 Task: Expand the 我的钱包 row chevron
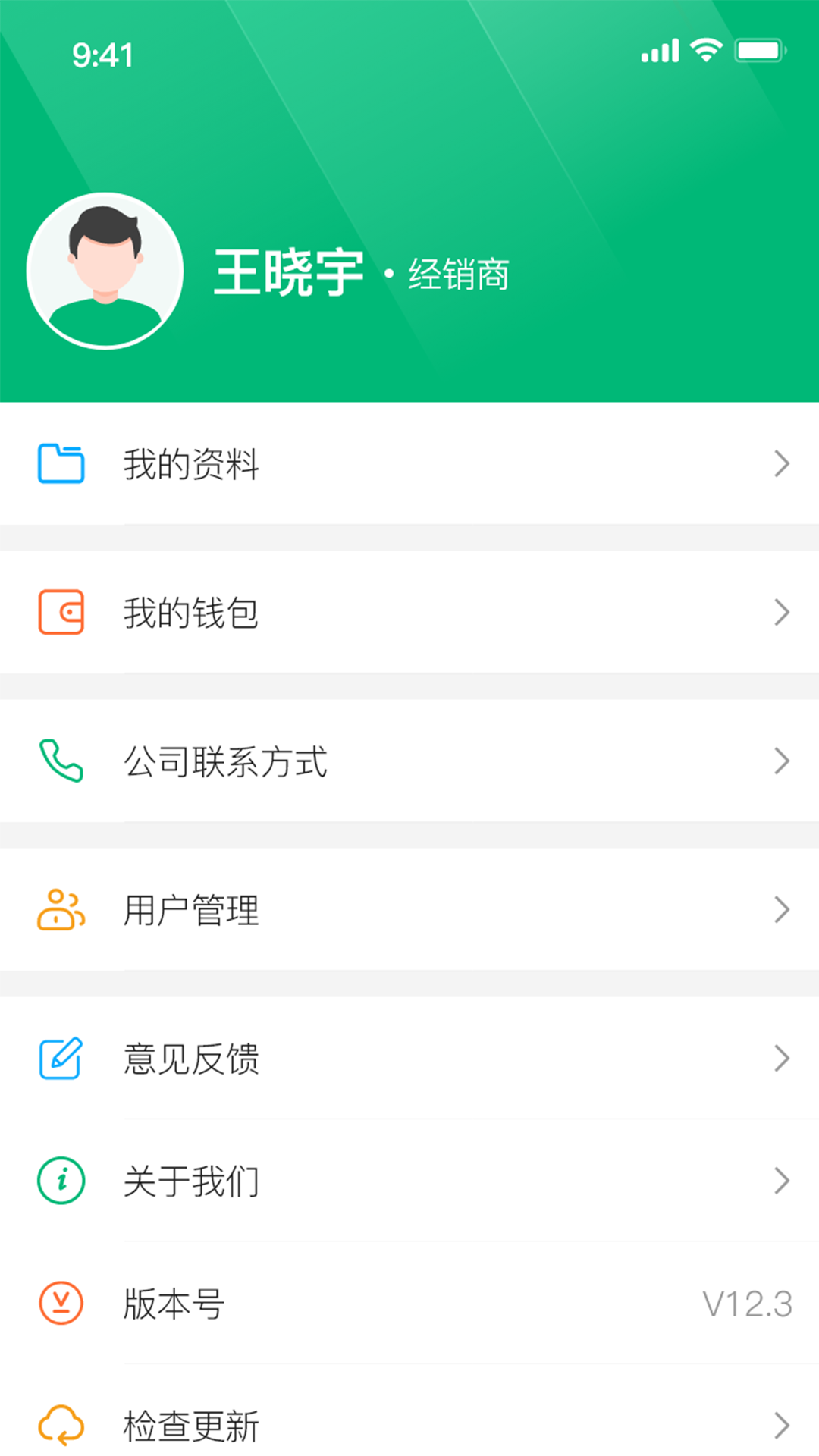point(782,613)
